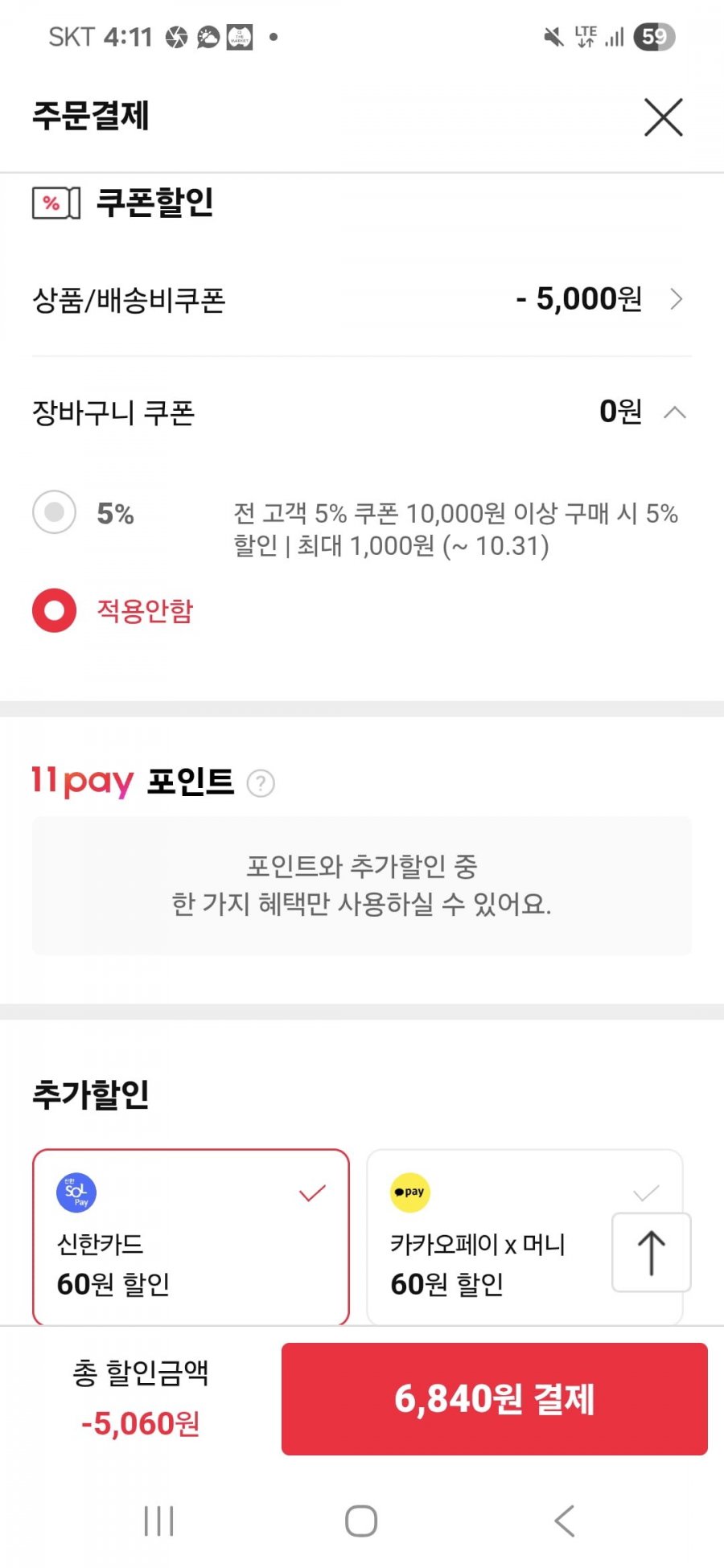
Task: Close the 주문결제 checkout screen
Action: [x=663, y=117]
